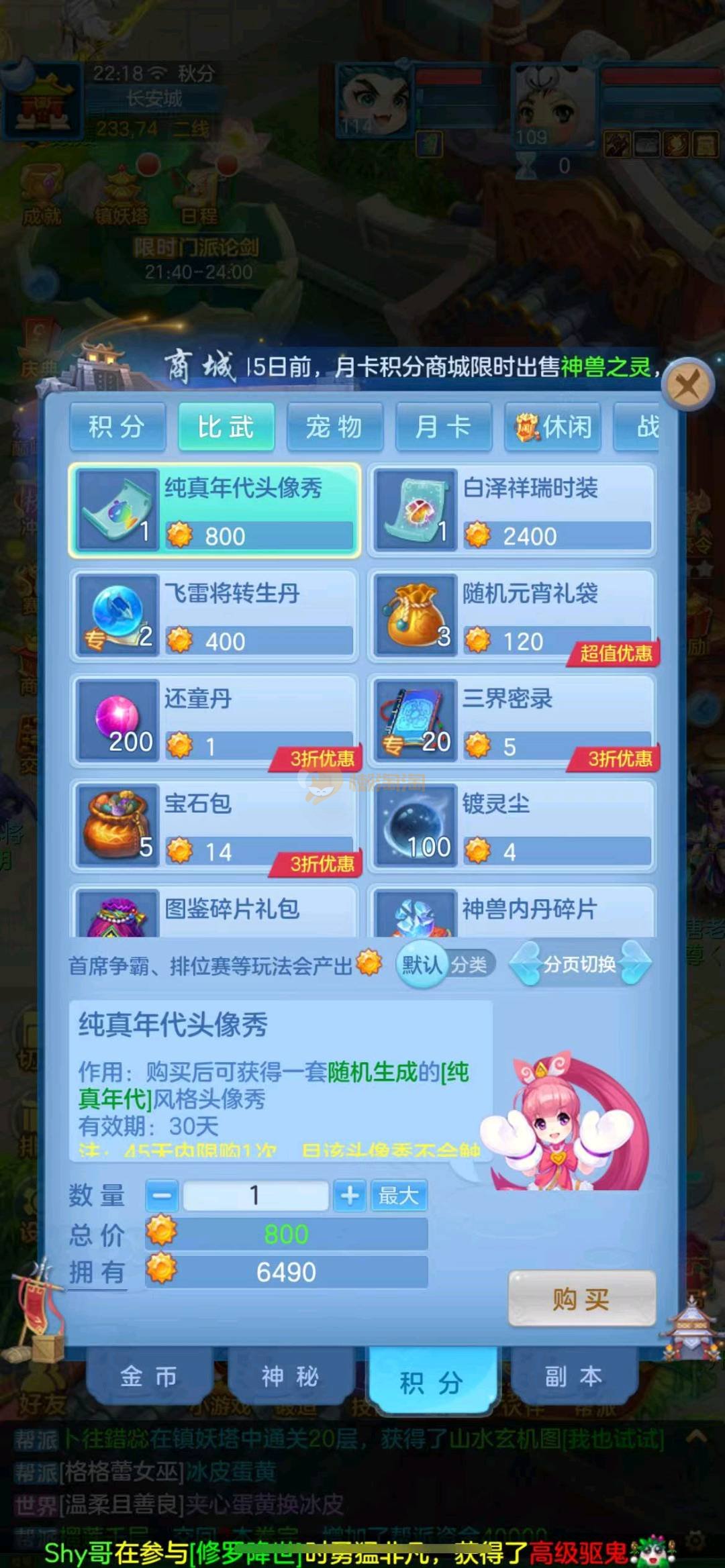Switch to the 宠物 tab
The width and height of the screenshot is (725, 1568).
[x=334, y=427]
